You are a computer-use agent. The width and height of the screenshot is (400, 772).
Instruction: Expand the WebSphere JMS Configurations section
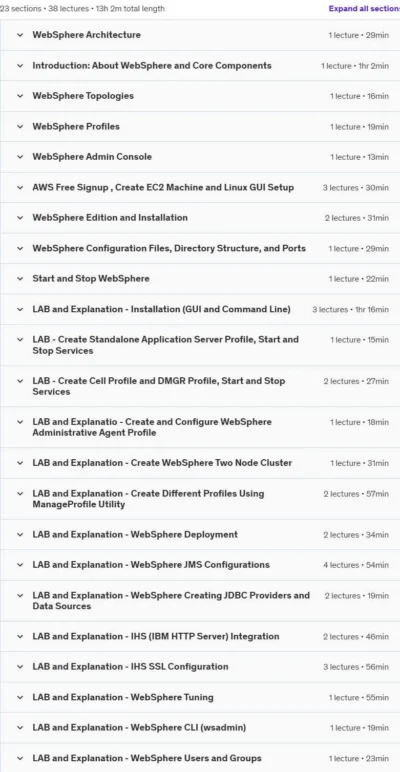point(200,565)
